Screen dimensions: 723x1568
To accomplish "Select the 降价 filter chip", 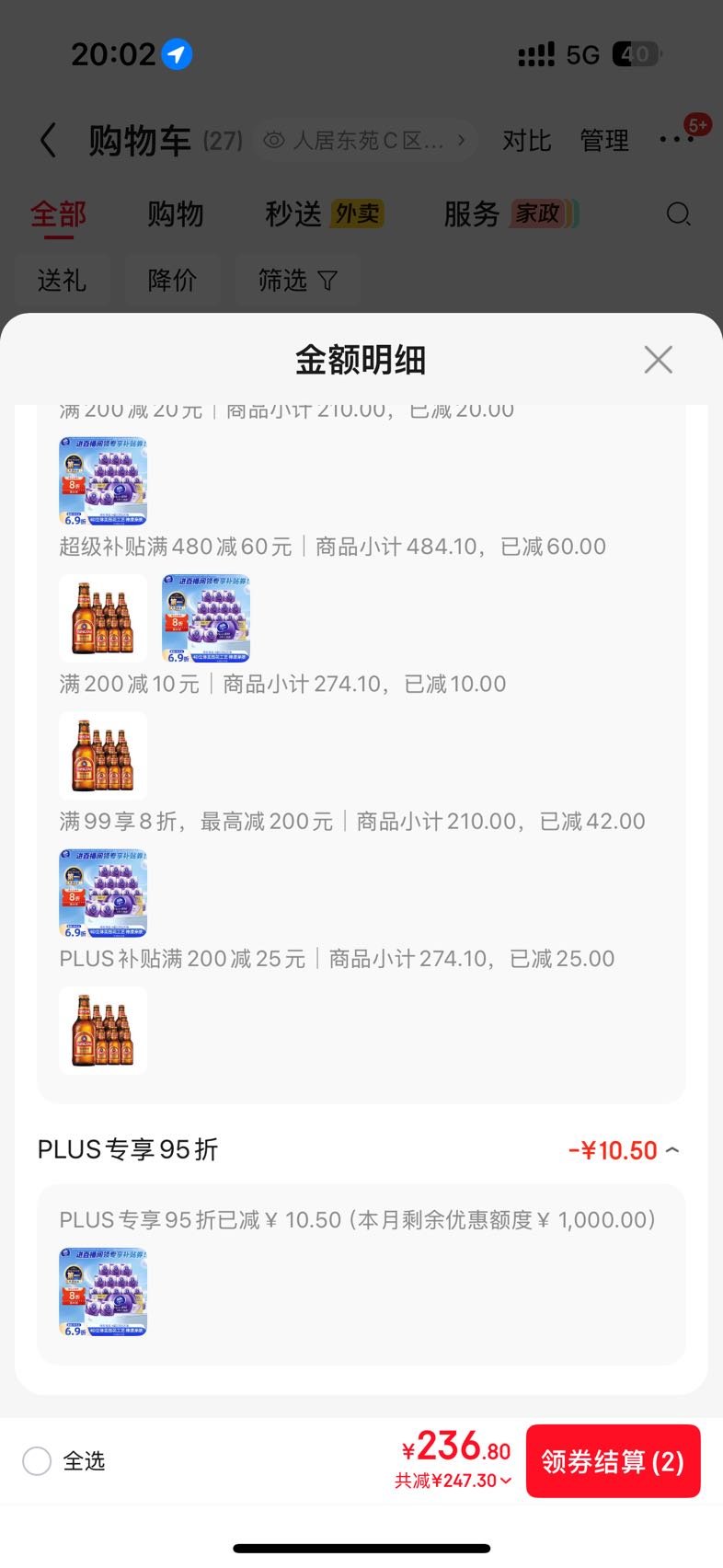I will point(172,280).
